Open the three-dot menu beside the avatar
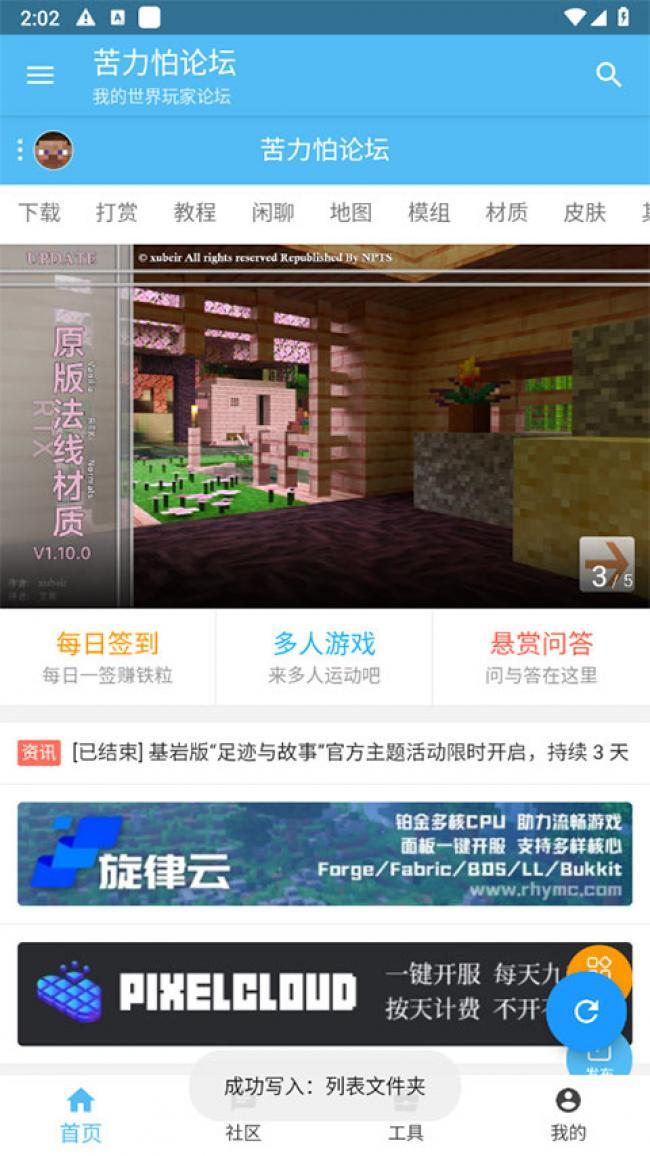The image size is (650, 1156). point(19,150)
